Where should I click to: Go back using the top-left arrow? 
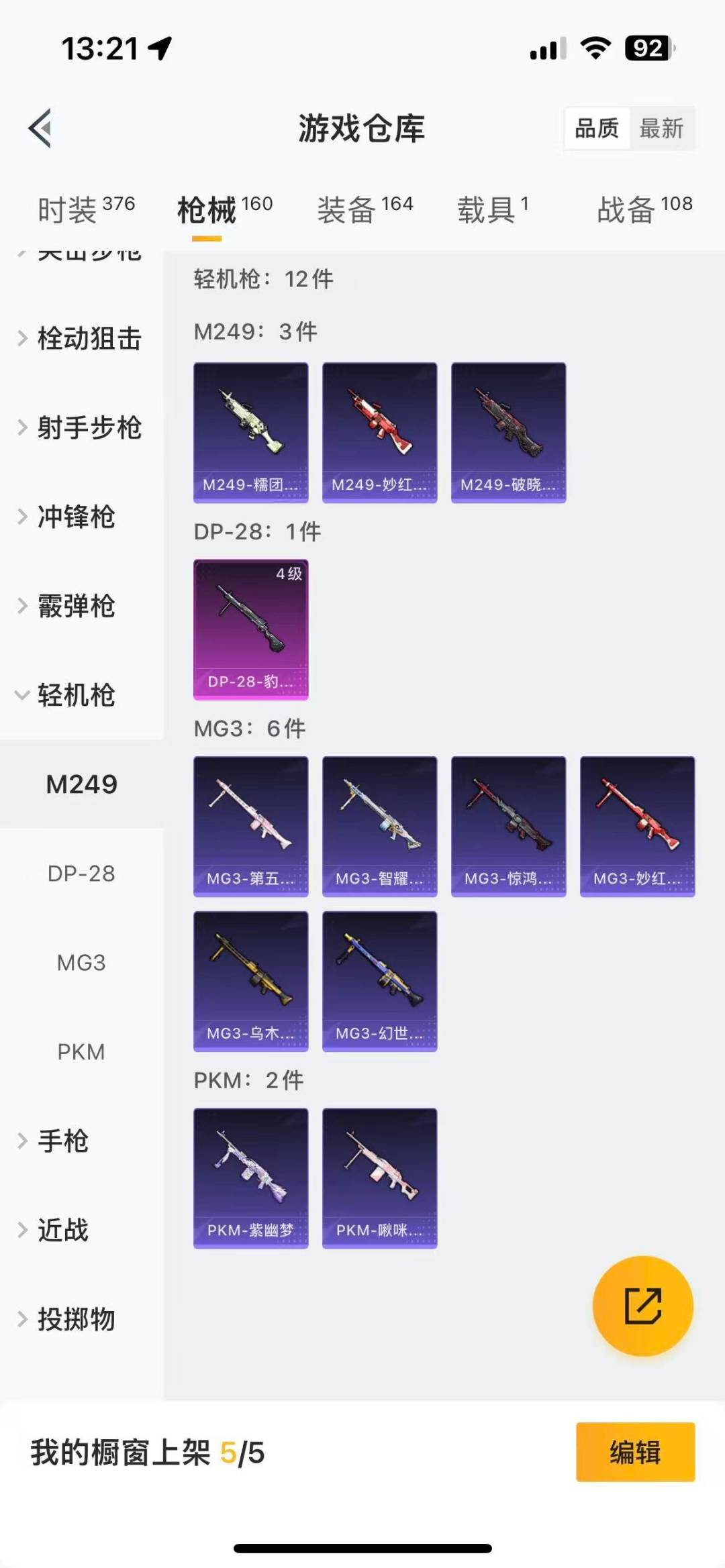point(40,128)
